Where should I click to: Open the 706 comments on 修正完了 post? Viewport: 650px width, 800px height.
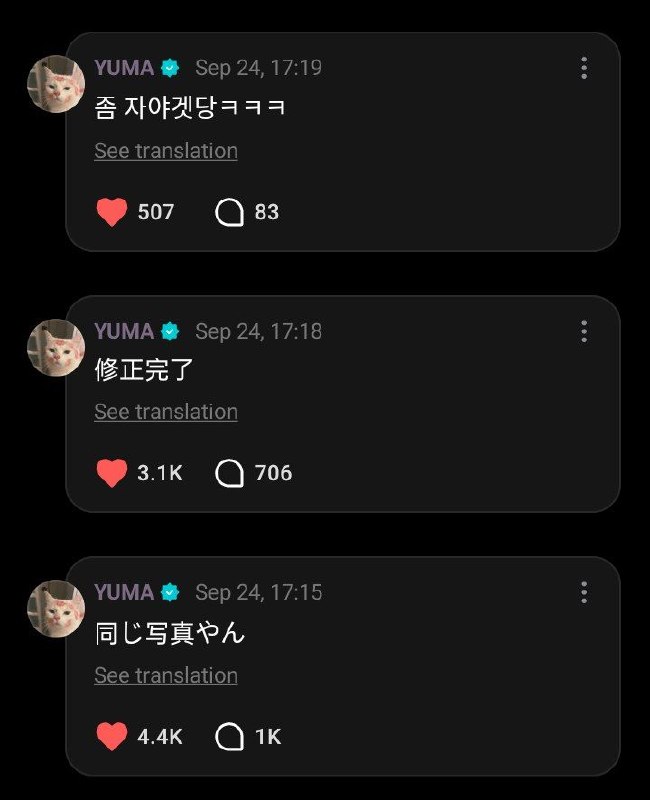point(229,473)
